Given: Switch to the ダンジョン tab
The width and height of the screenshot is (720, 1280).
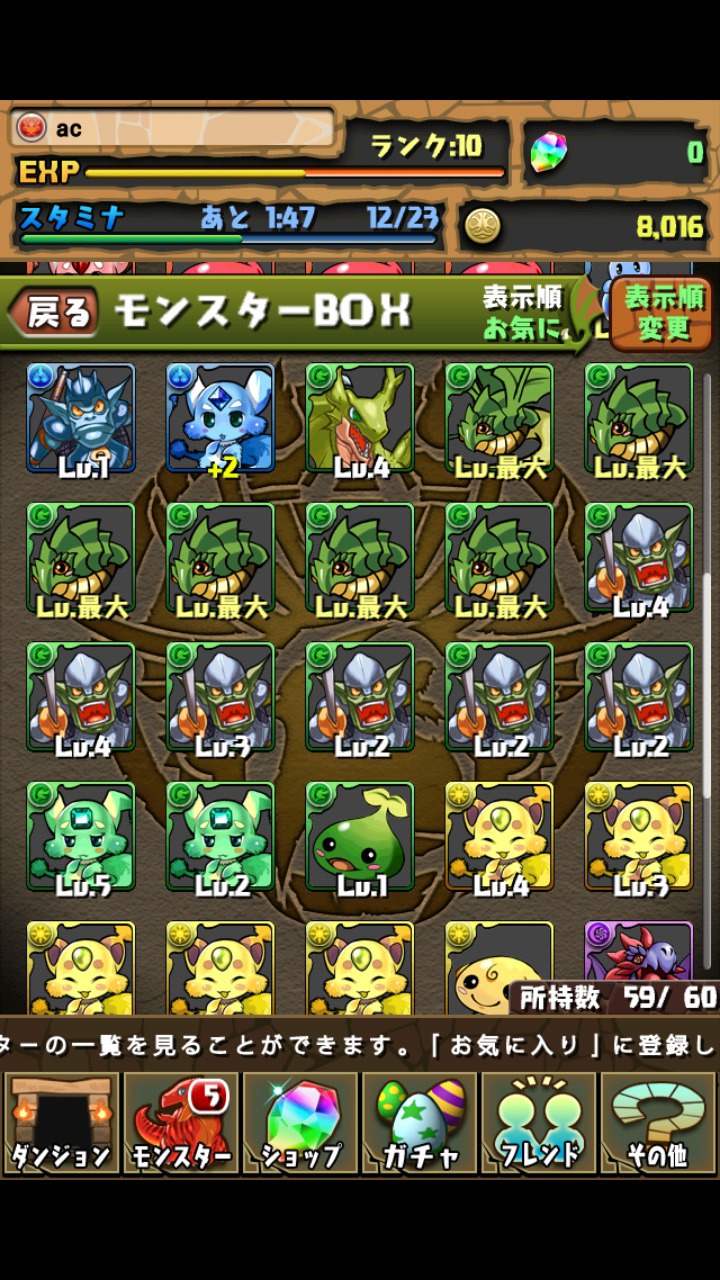Looking at the screenshot, I should pyautogui.click(x=61, y=1122).
